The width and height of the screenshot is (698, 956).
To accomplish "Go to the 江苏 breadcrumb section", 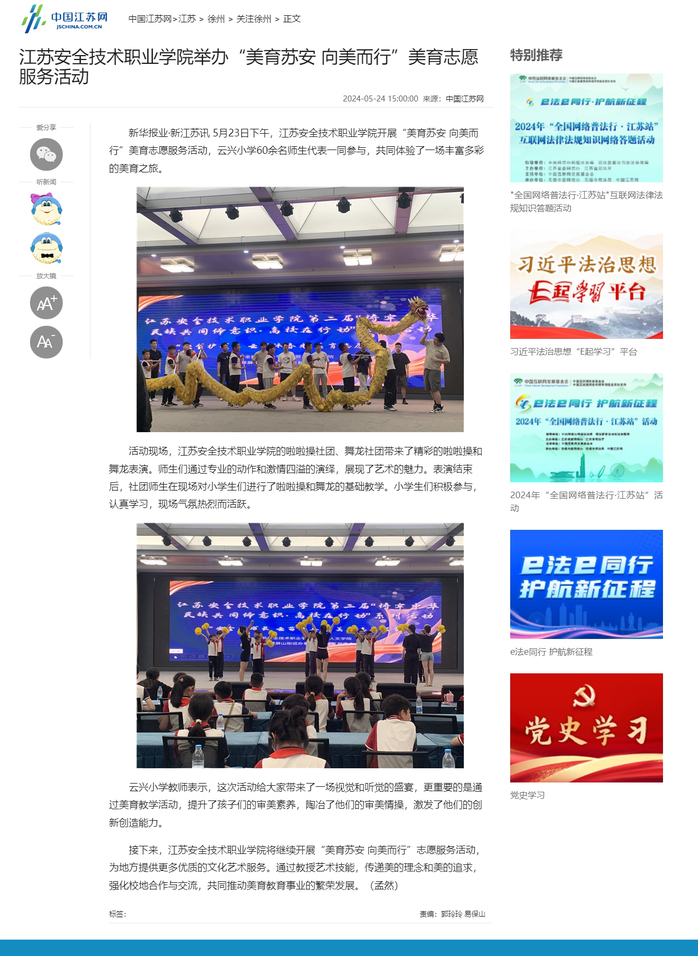I will (187, 19).
